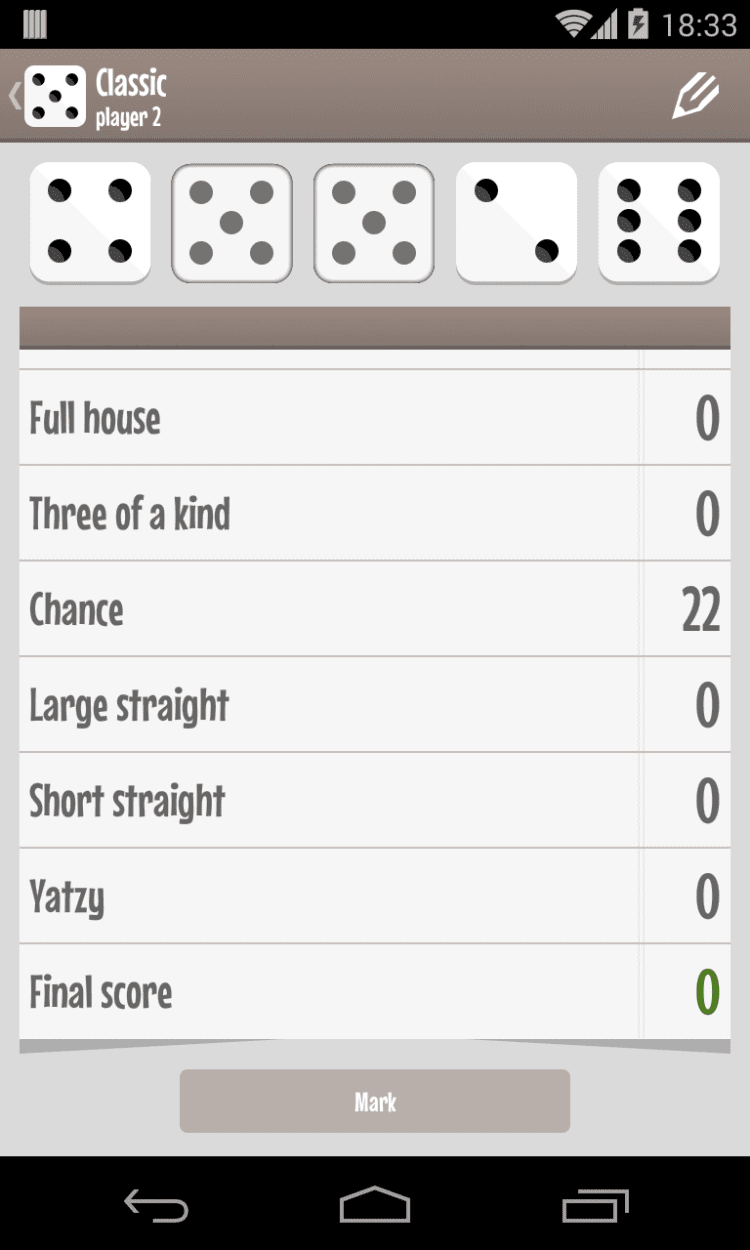Keep the die showing six
Screen dimensions: 750x1250
659,222
